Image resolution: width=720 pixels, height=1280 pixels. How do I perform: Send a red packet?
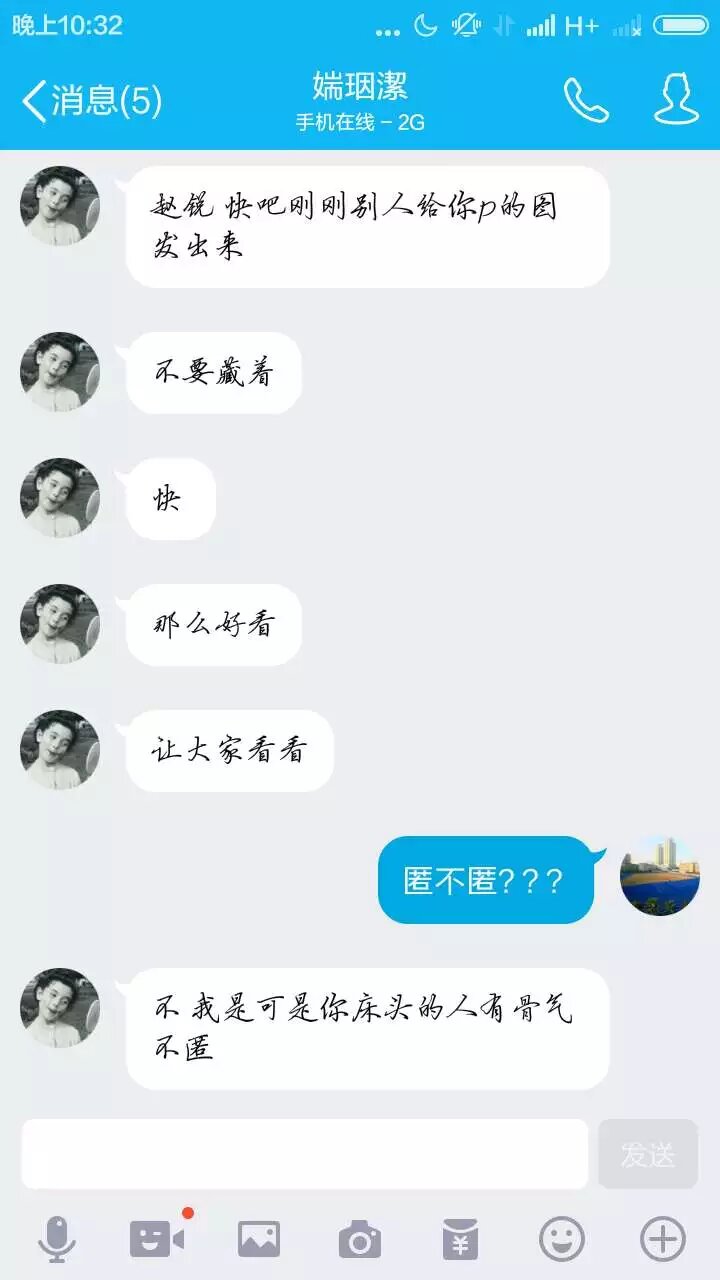point(460,1240)
